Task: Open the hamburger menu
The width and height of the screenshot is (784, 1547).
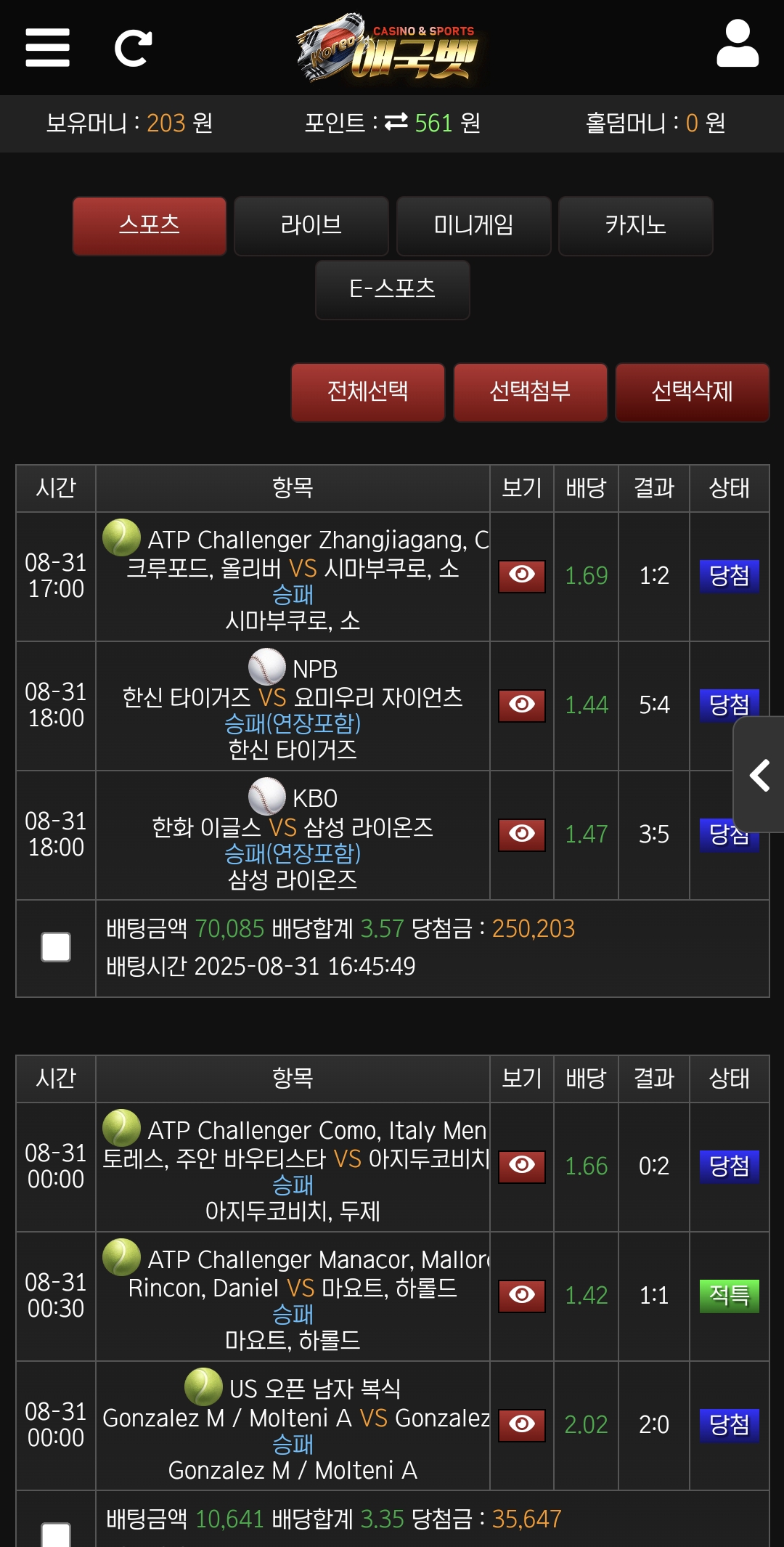Action: (47, 48)
